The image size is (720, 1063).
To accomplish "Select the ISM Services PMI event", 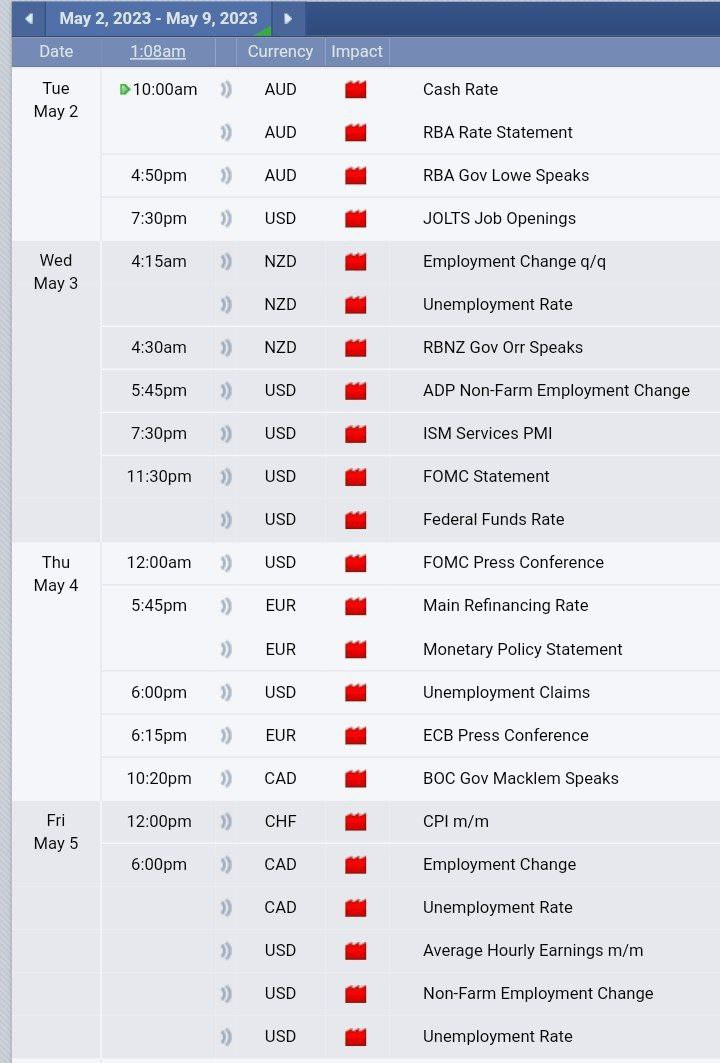I will (487, 433).
